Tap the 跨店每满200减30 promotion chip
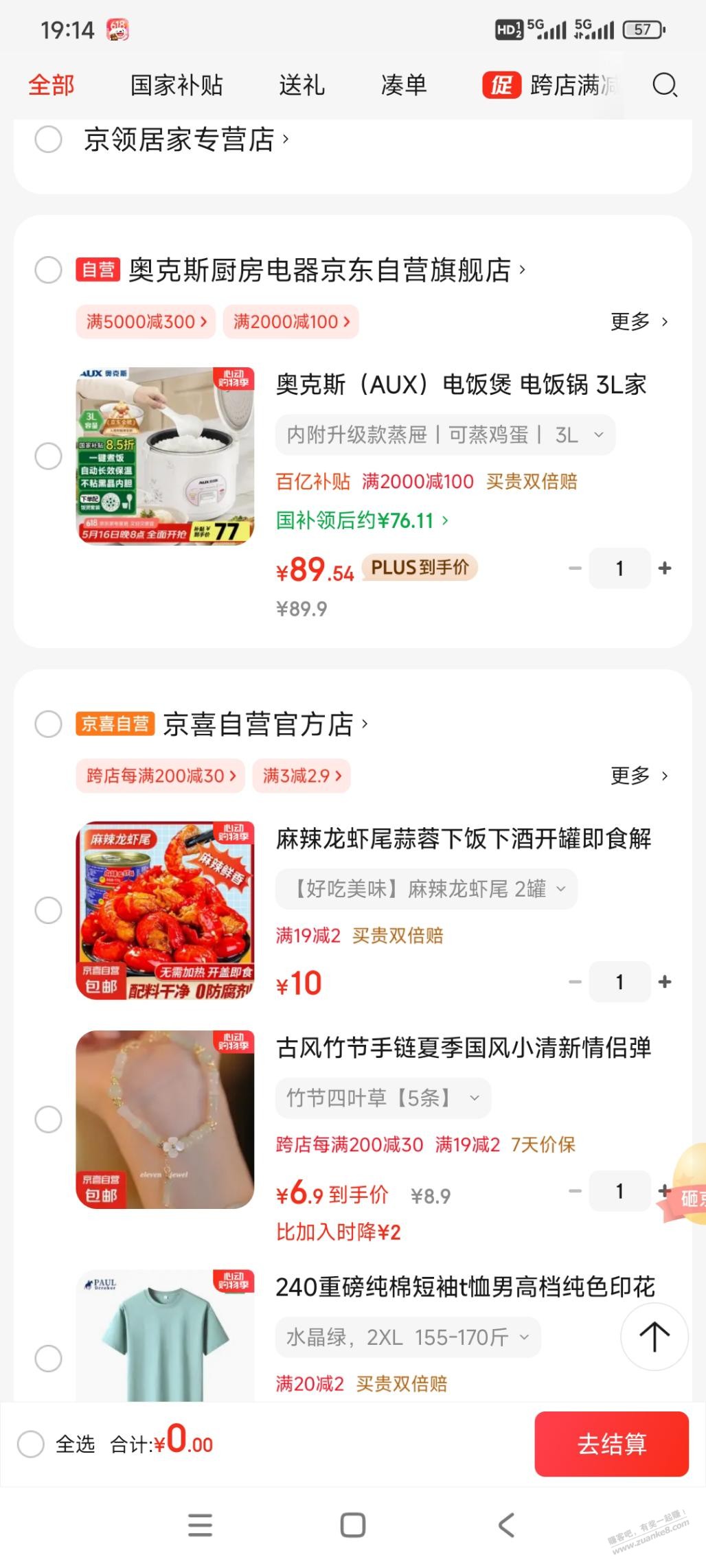The image size is (706, 1568). (x=160, y=776)
